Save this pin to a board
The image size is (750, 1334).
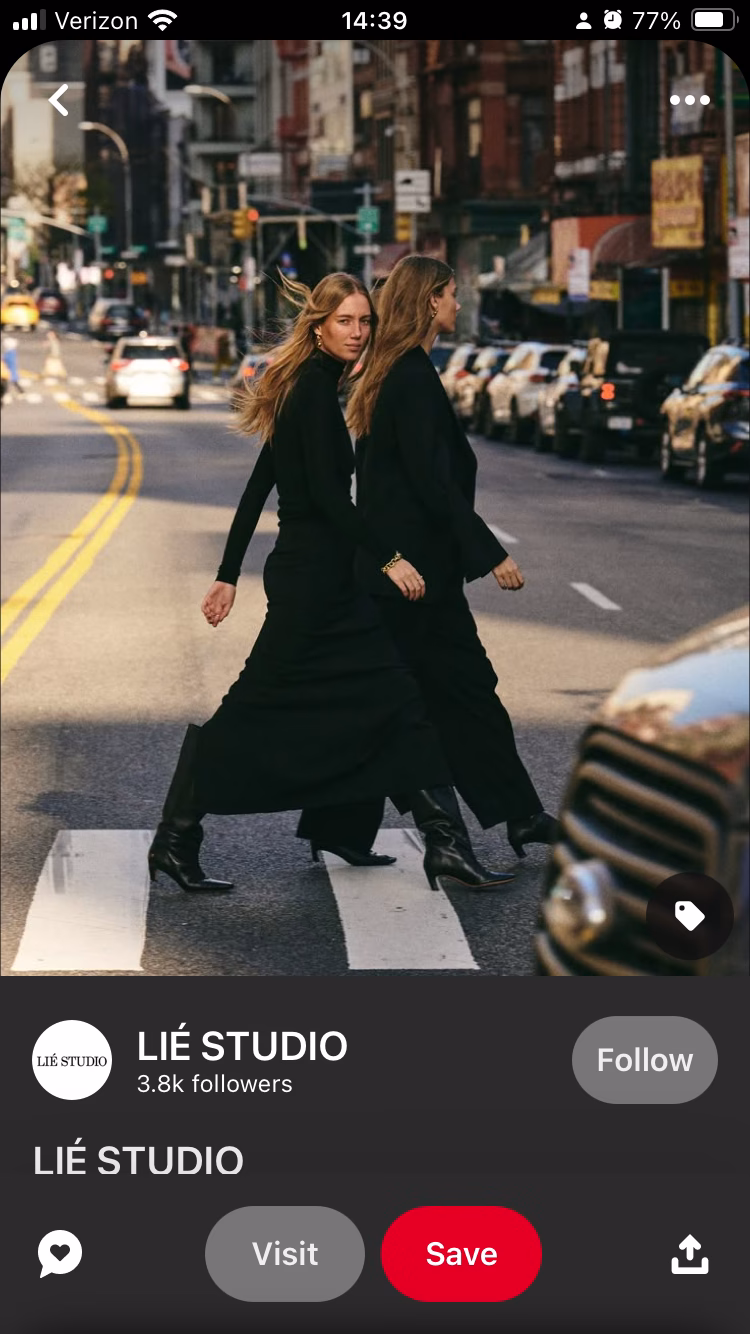[x=461, y=1253]
